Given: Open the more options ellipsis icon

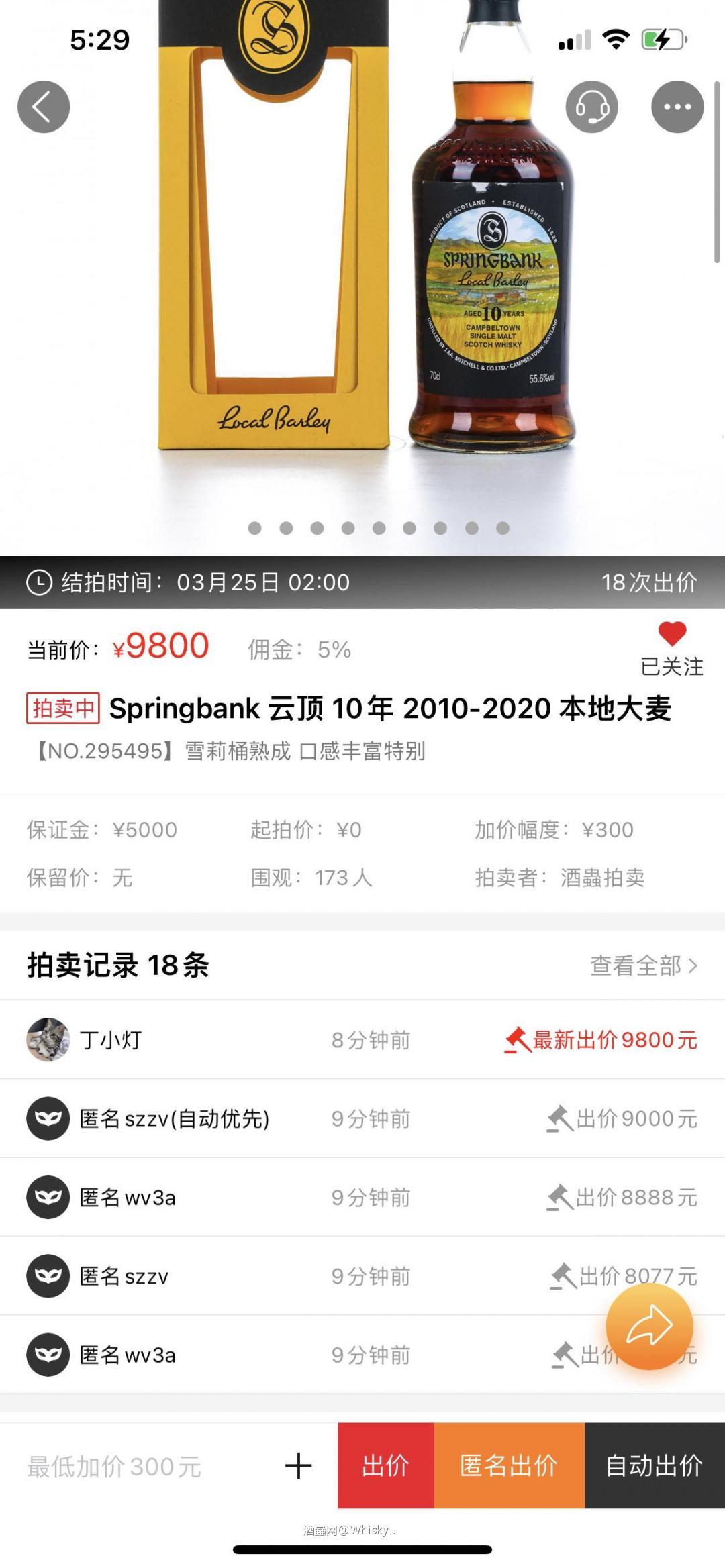Looking at the screenshot, I should [677, 106].
